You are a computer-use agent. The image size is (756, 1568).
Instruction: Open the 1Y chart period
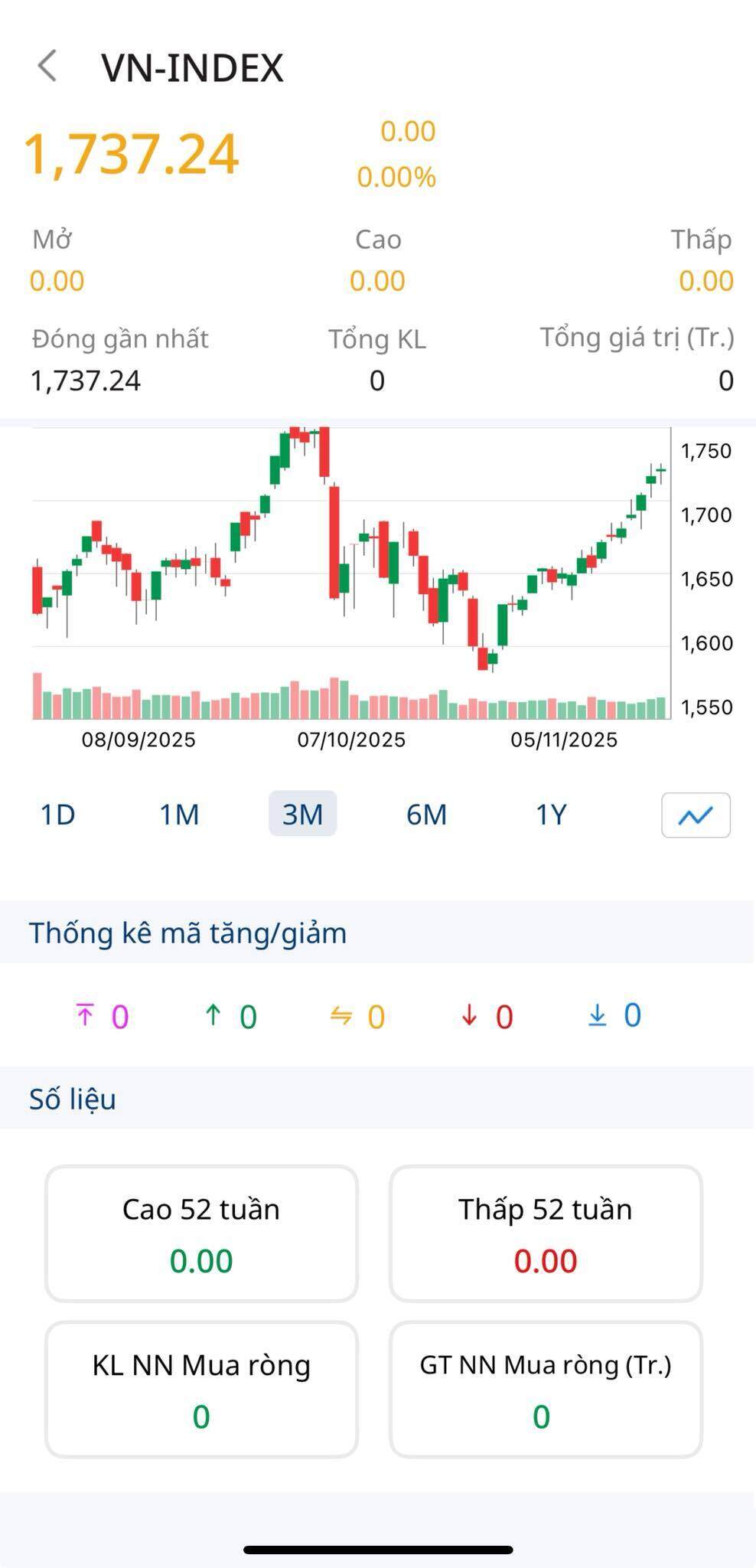click(x=549, y=815)
